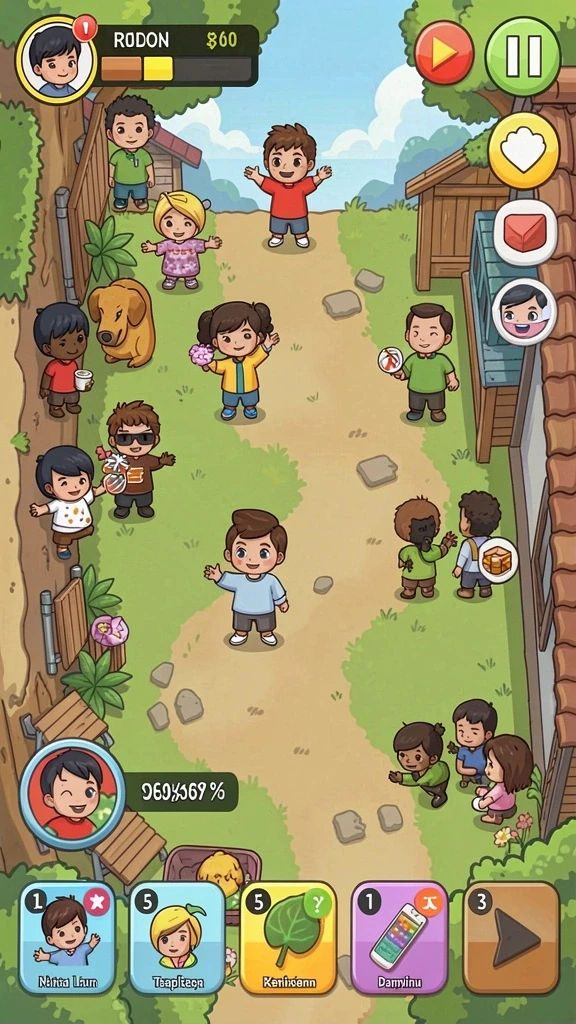Tap the brown arrow next card
Viewport: 576px width, 1024px height.
511,937
